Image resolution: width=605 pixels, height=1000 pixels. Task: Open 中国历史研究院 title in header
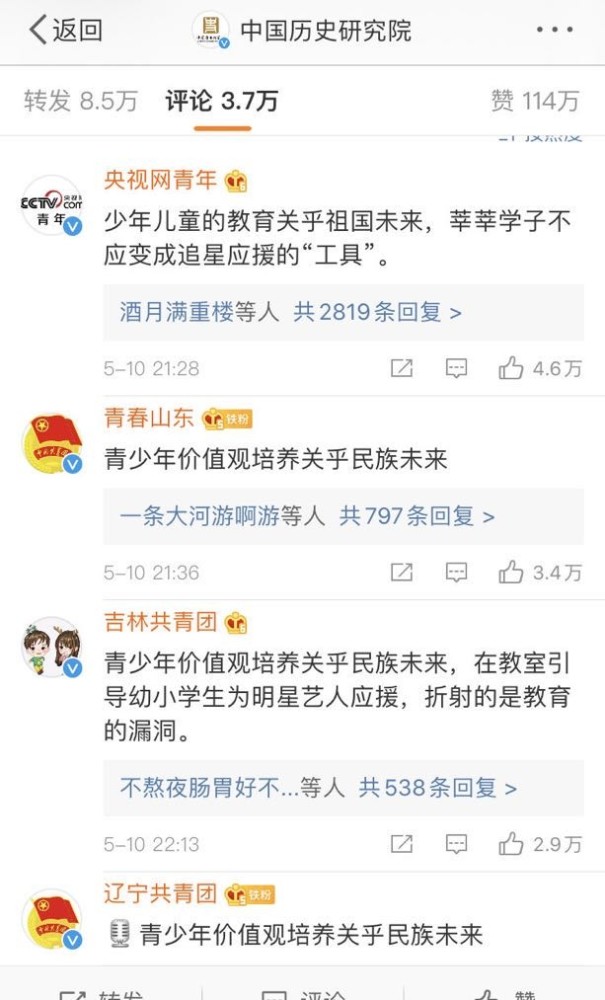click(325, 31)
